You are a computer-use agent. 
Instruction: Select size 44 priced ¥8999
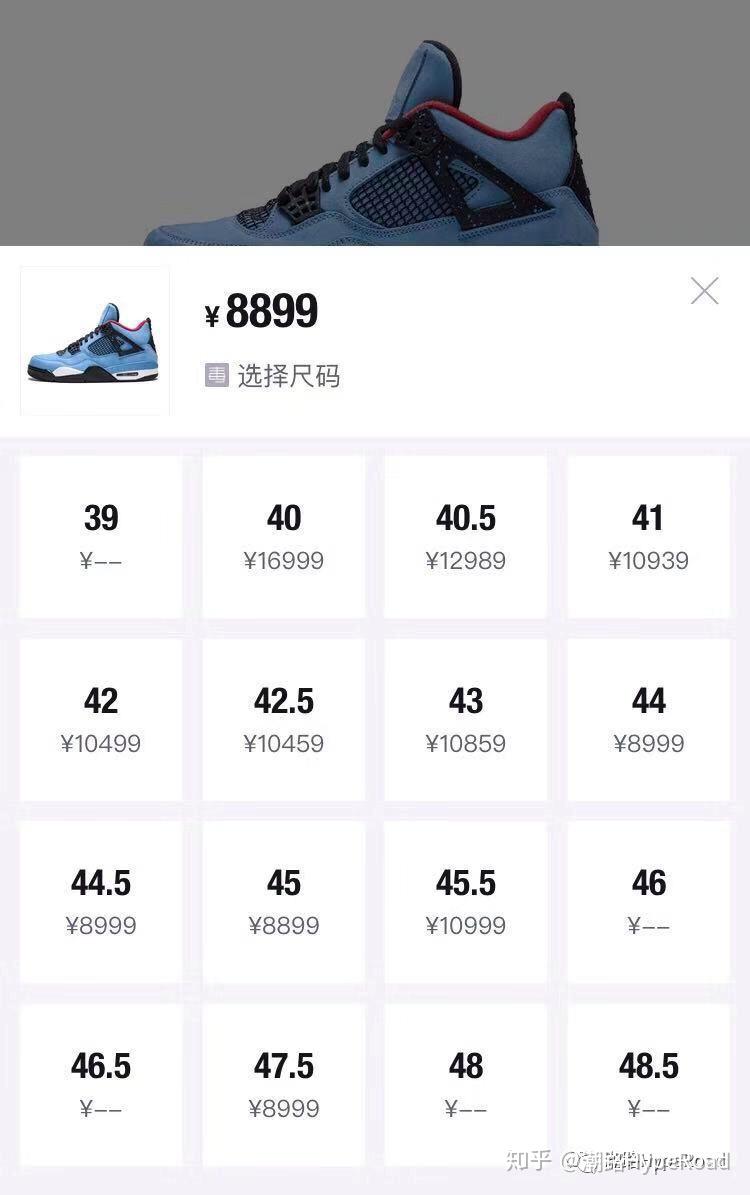(648, 720)
